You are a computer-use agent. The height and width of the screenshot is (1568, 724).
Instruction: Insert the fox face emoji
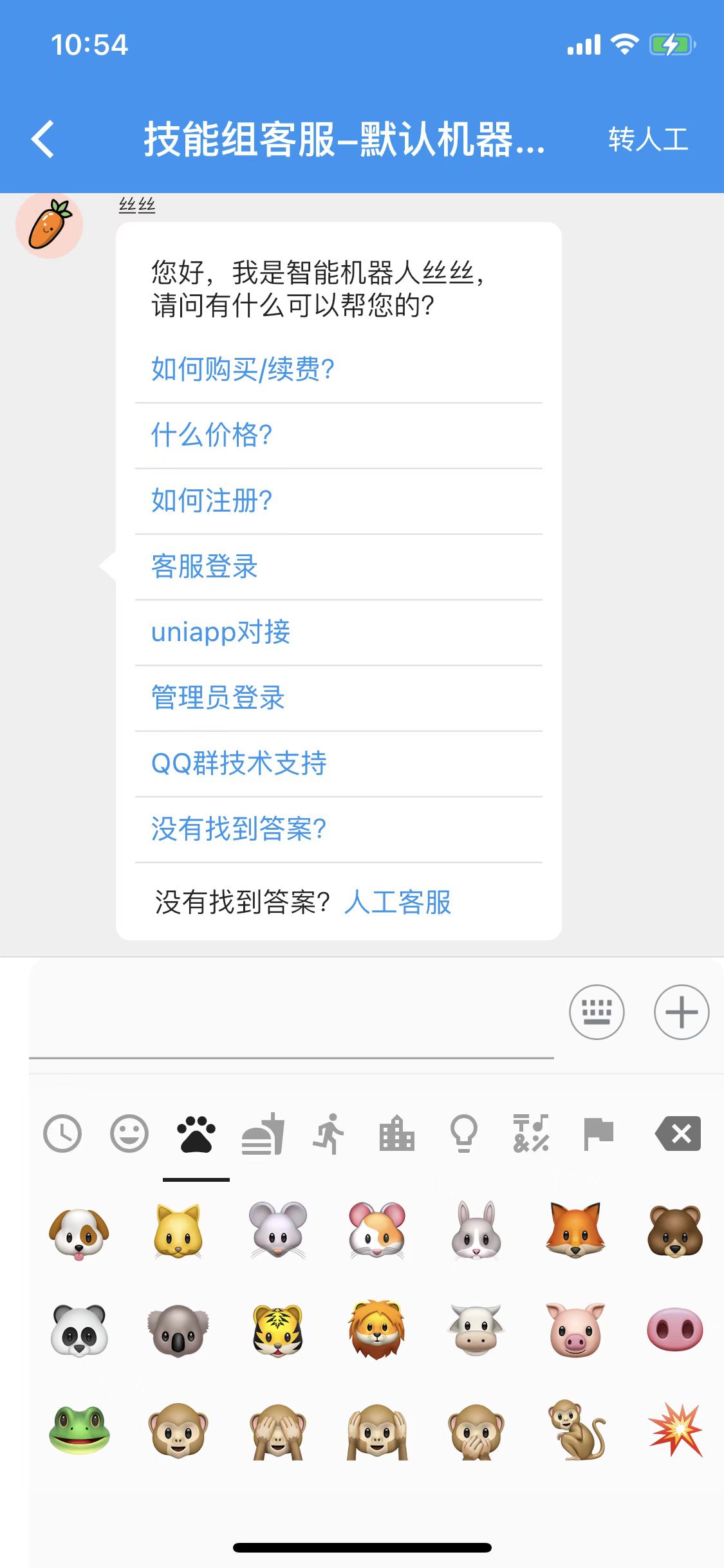[x=575, y=1230]
